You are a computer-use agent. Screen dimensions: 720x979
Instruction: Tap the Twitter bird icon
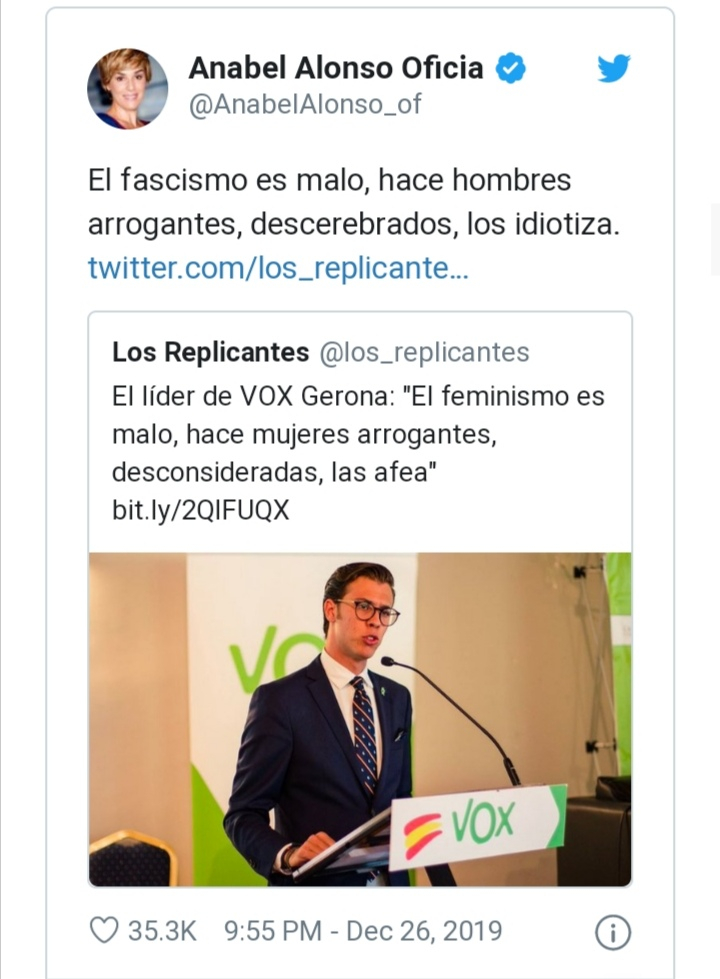(613, 69)
